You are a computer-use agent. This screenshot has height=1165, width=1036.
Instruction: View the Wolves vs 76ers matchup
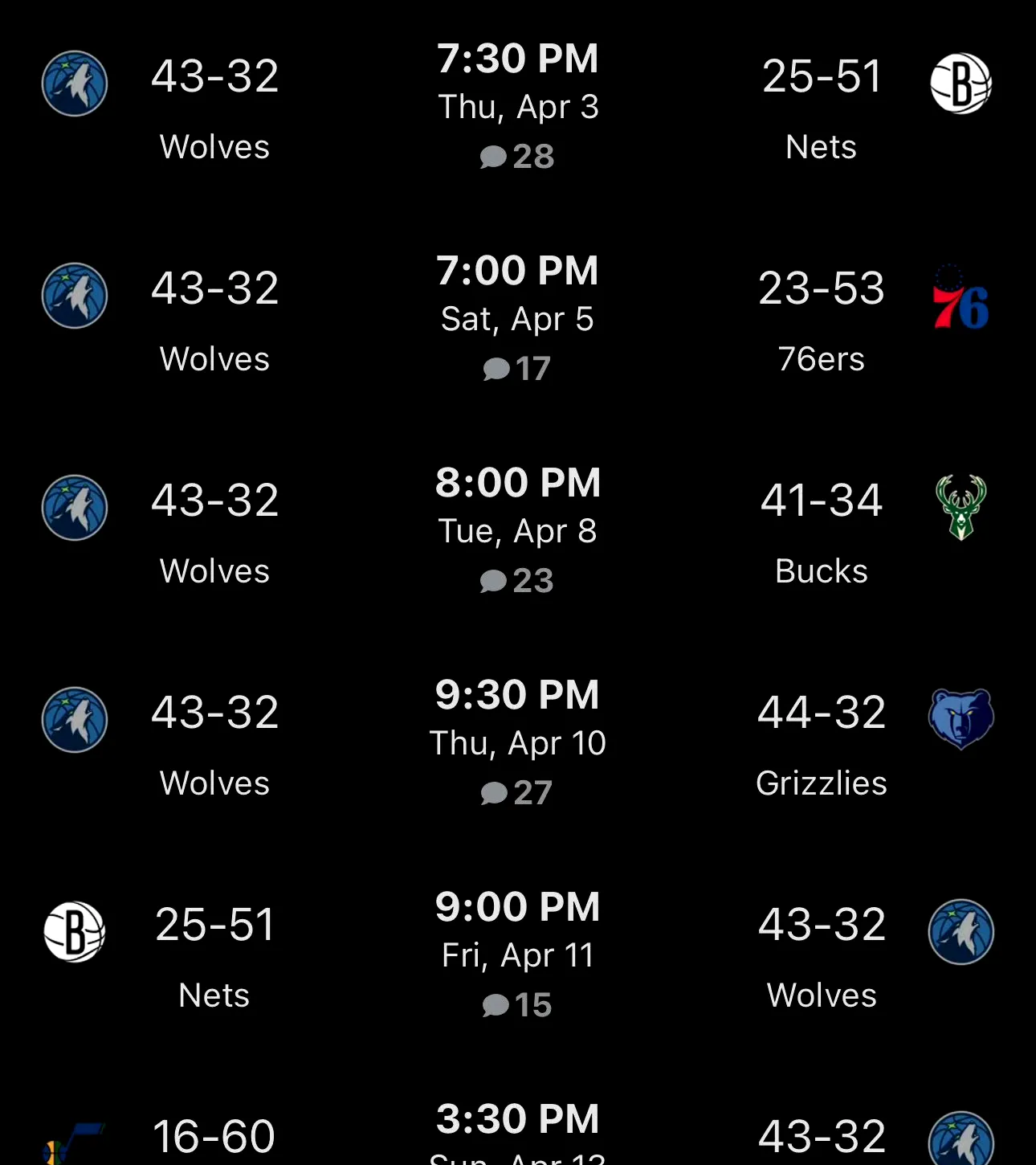pos(518,317)
